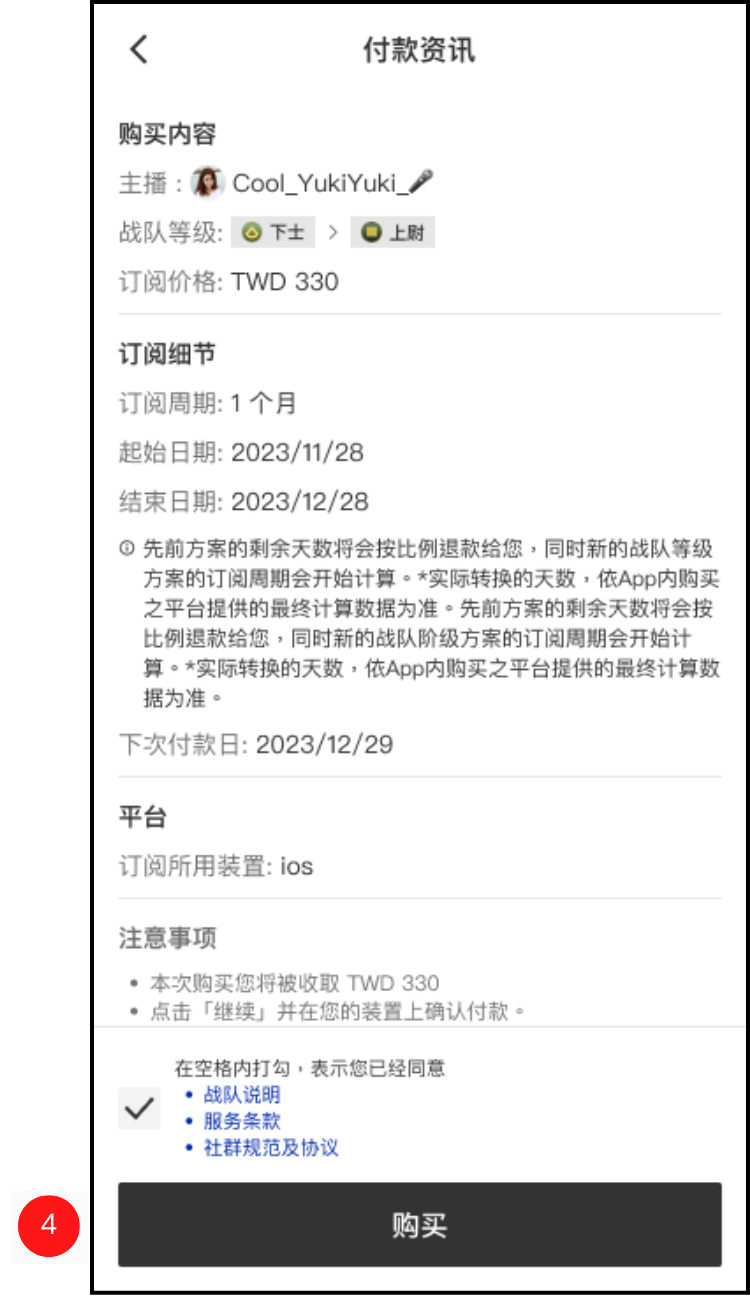Open the 战队说明 link
This screenshot has height=1297, width=750.
[x=242, y=1095]
